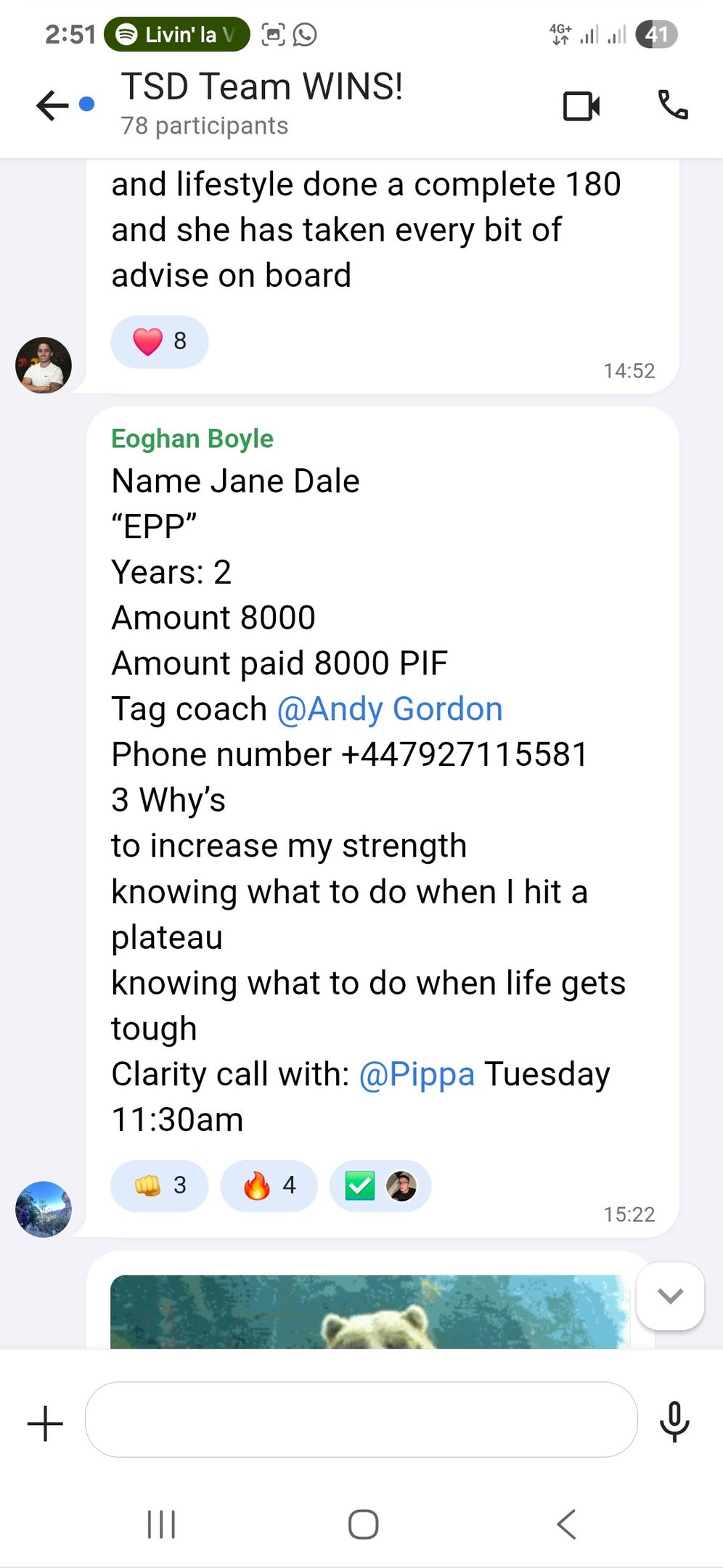Start a voice call with the group
The height and width of the screenshot is (1568, 723).
point(673,106)
